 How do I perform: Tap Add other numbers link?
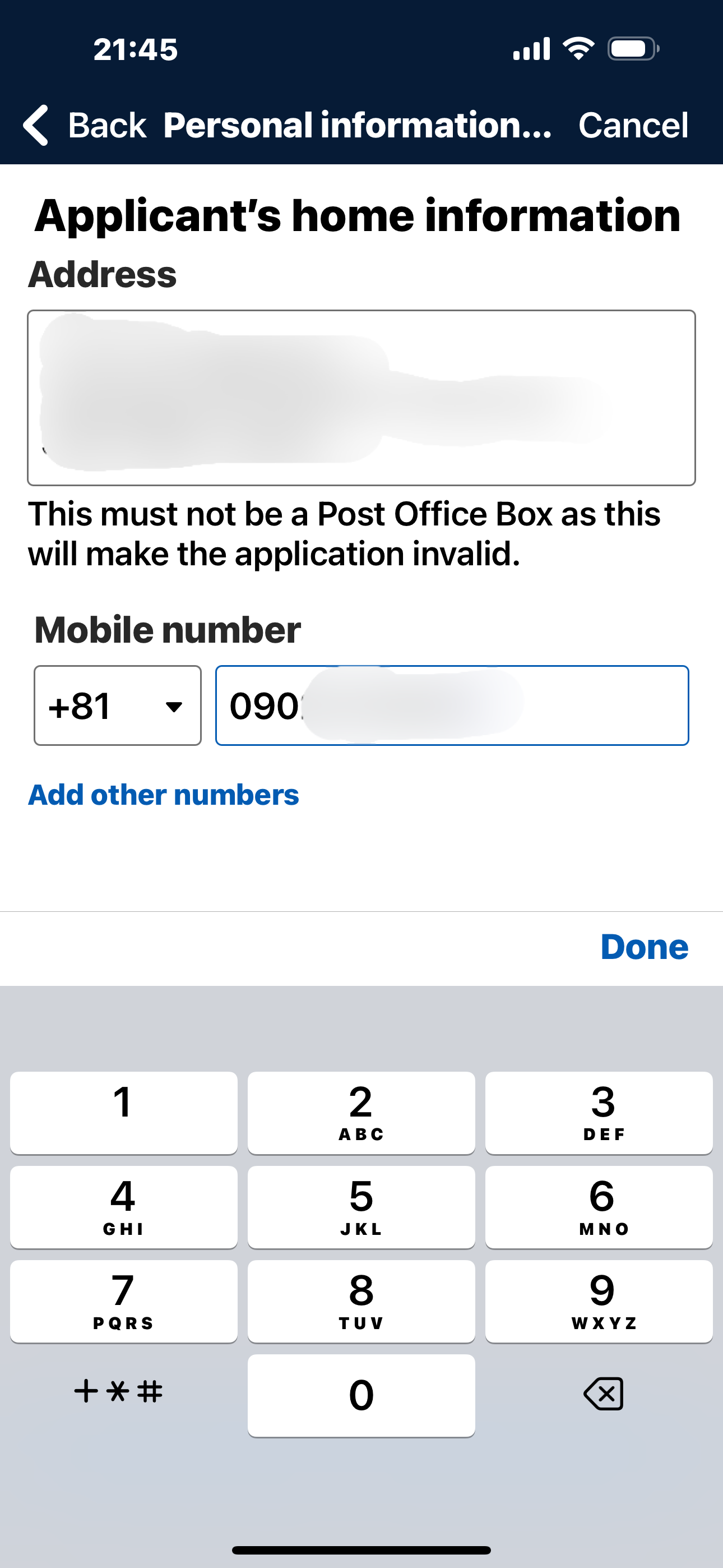pos(164,794)
